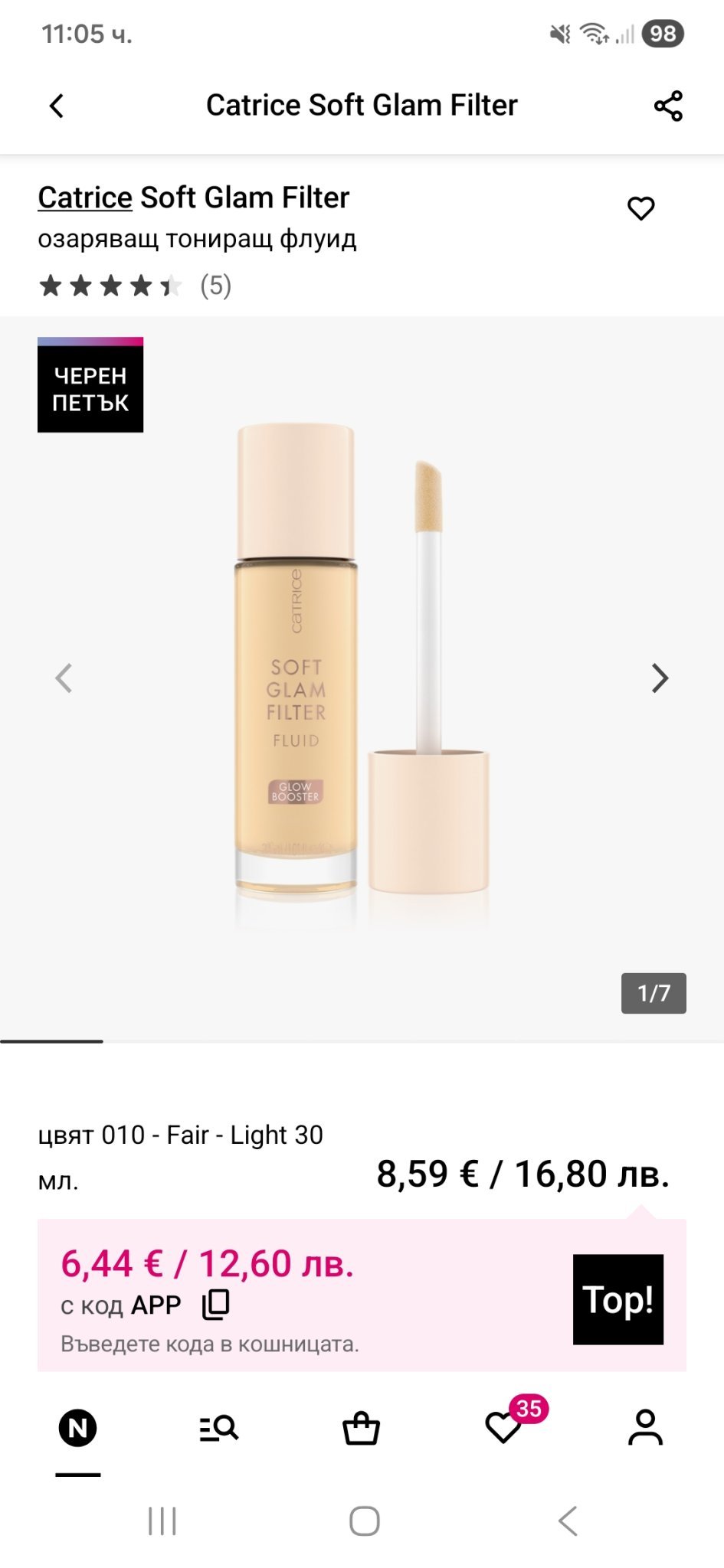Add this product to the wishlist
Image resolution: width=724 pixels, height=1568 pixels.
click(641, 208)
